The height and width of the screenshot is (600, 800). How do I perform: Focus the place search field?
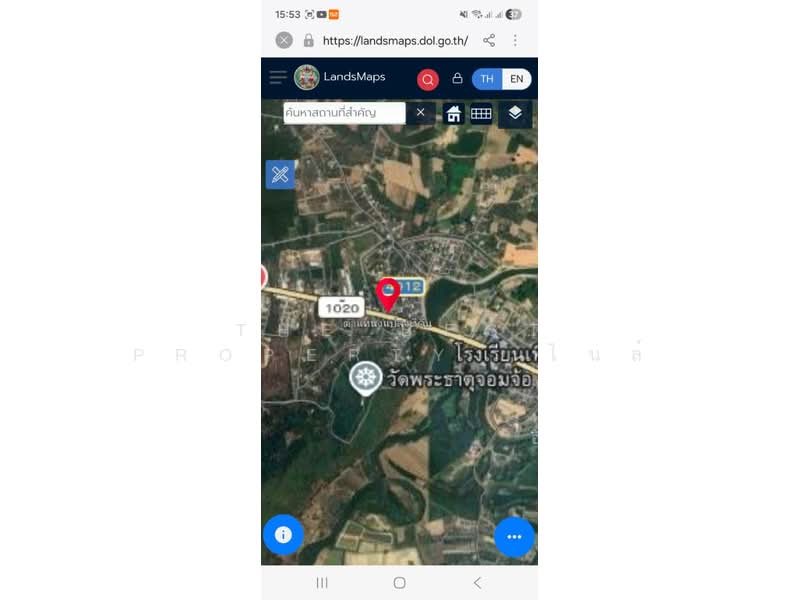tap(343, 113)
